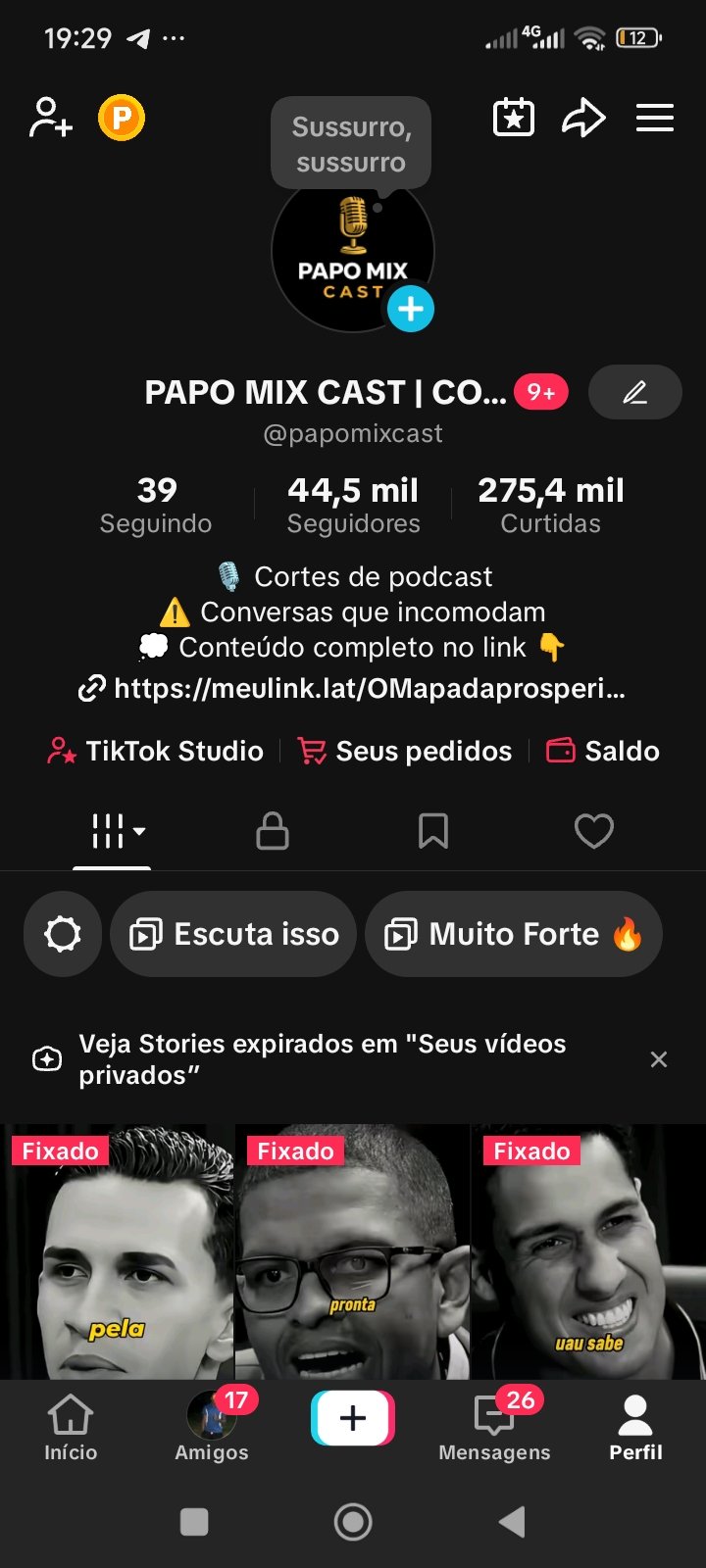Open the Mensagens inbox
This screenshot has height=1568, width=706.
(x=494, y=1428)
